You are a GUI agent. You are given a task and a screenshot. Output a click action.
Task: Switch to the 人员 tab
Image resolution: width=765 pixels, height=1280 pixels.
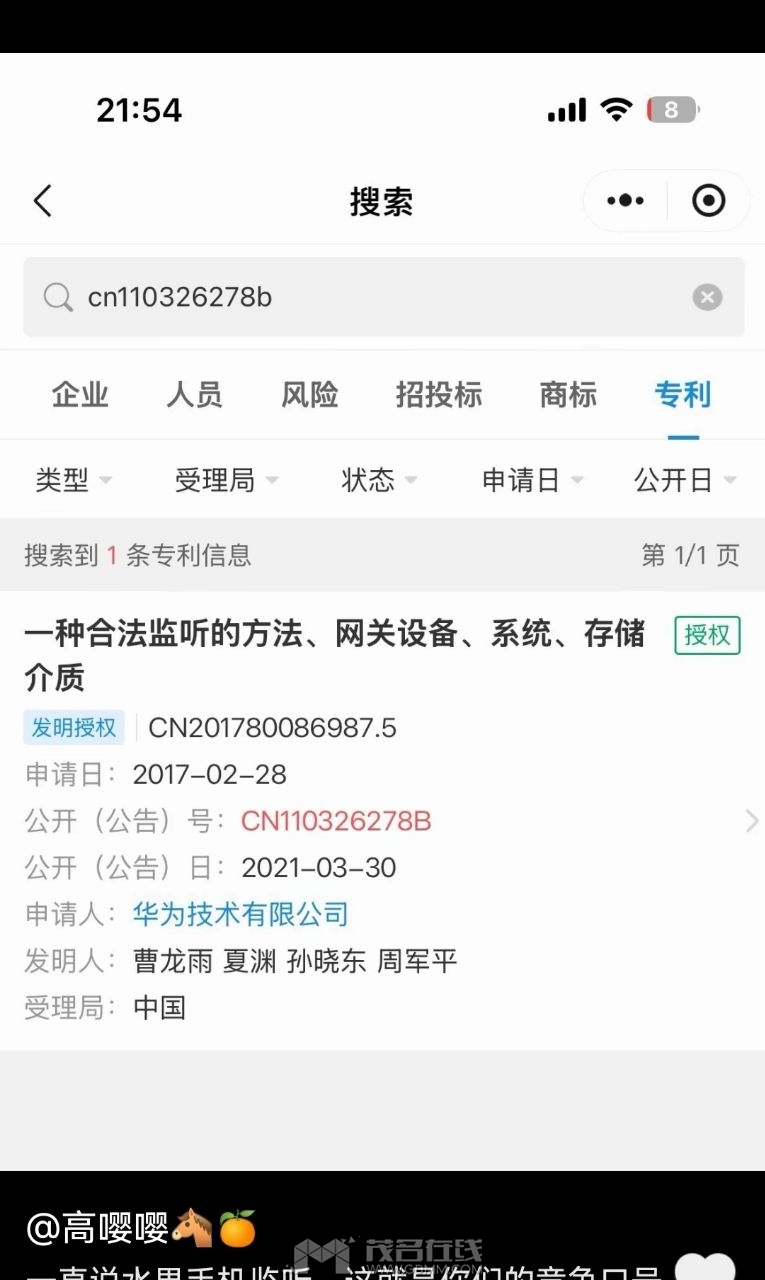(194, 395)
